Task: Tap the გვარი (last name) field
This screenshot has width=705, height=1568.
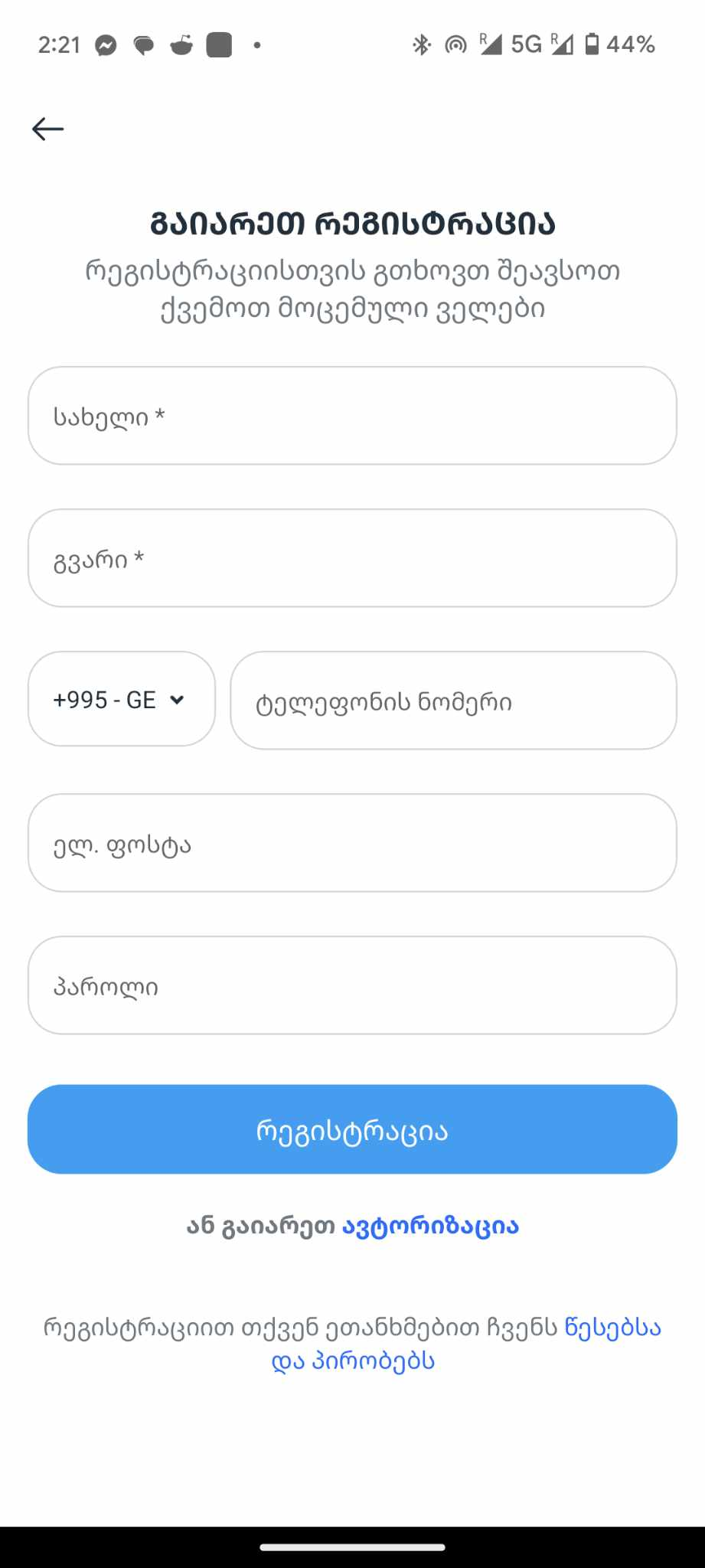Action: coord(352,558)
